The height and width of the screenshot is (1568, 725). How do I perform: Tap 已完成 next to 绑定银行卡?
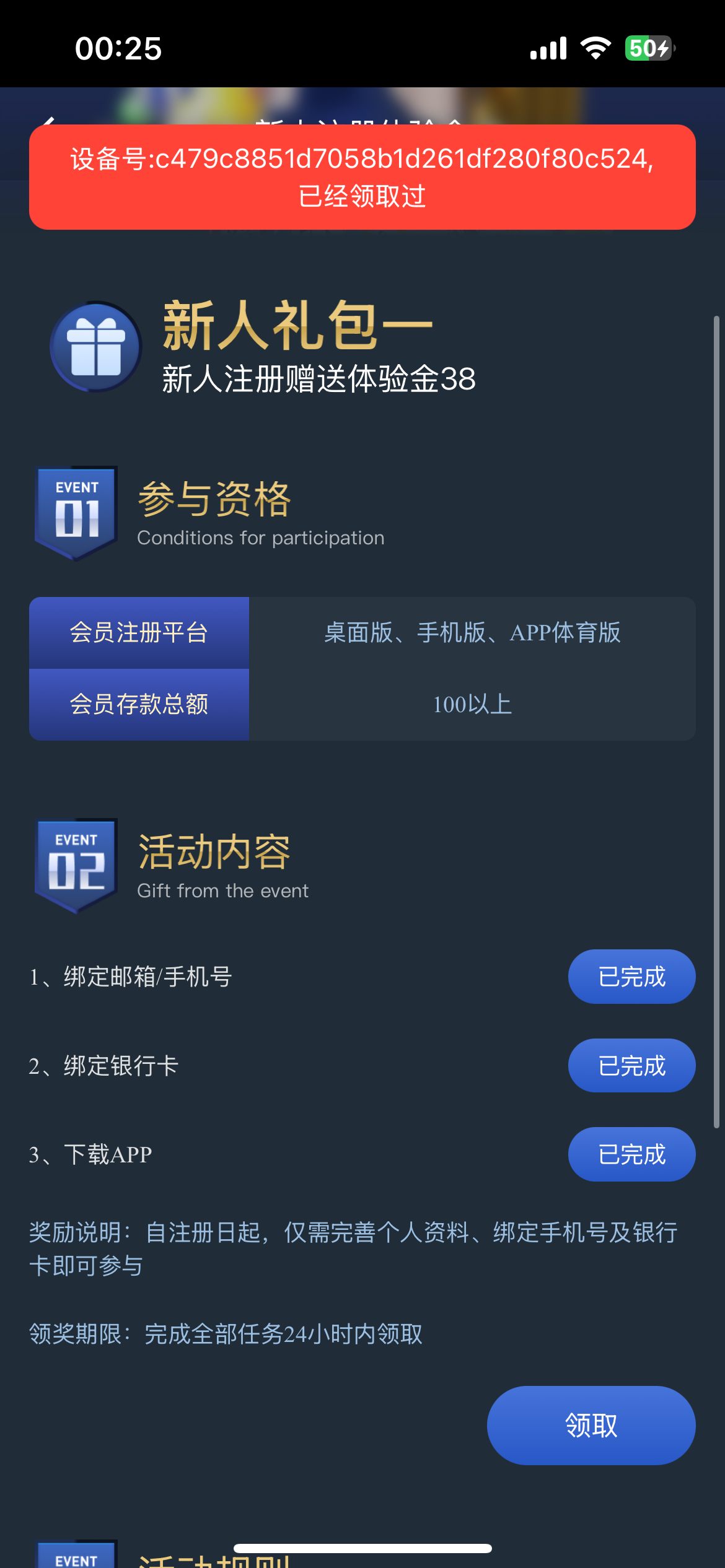pyautogui.click(x=631, y=1065)
